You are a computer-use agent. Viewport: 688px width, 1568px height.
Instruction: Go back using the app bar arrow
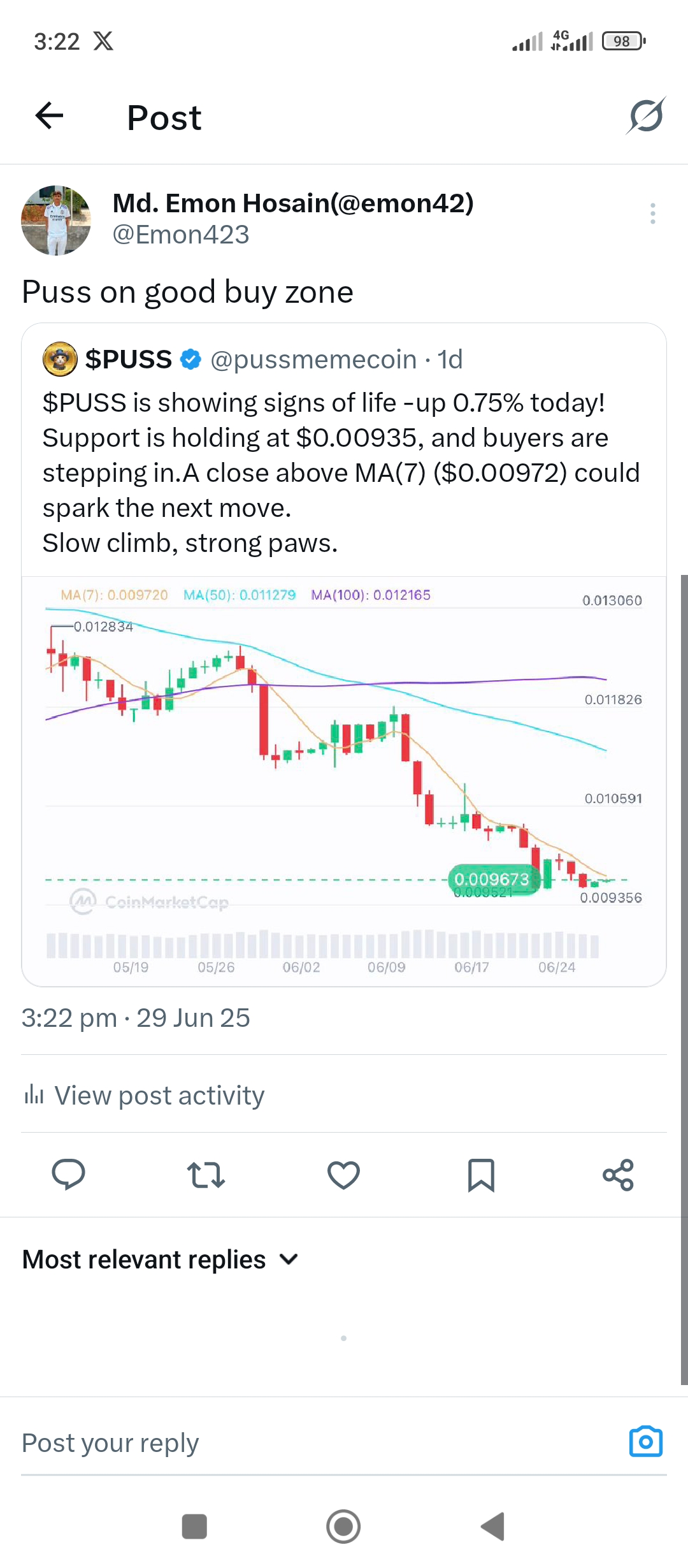pos(49,116)
